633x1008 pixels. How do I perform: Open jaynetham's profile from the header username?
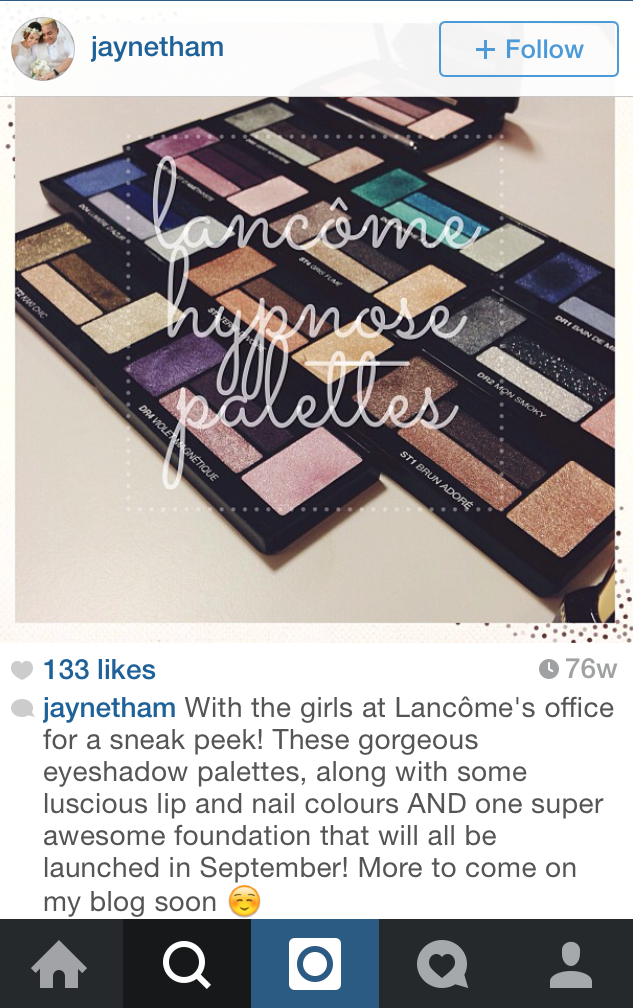pyautogui.click(x=157, y=47)
